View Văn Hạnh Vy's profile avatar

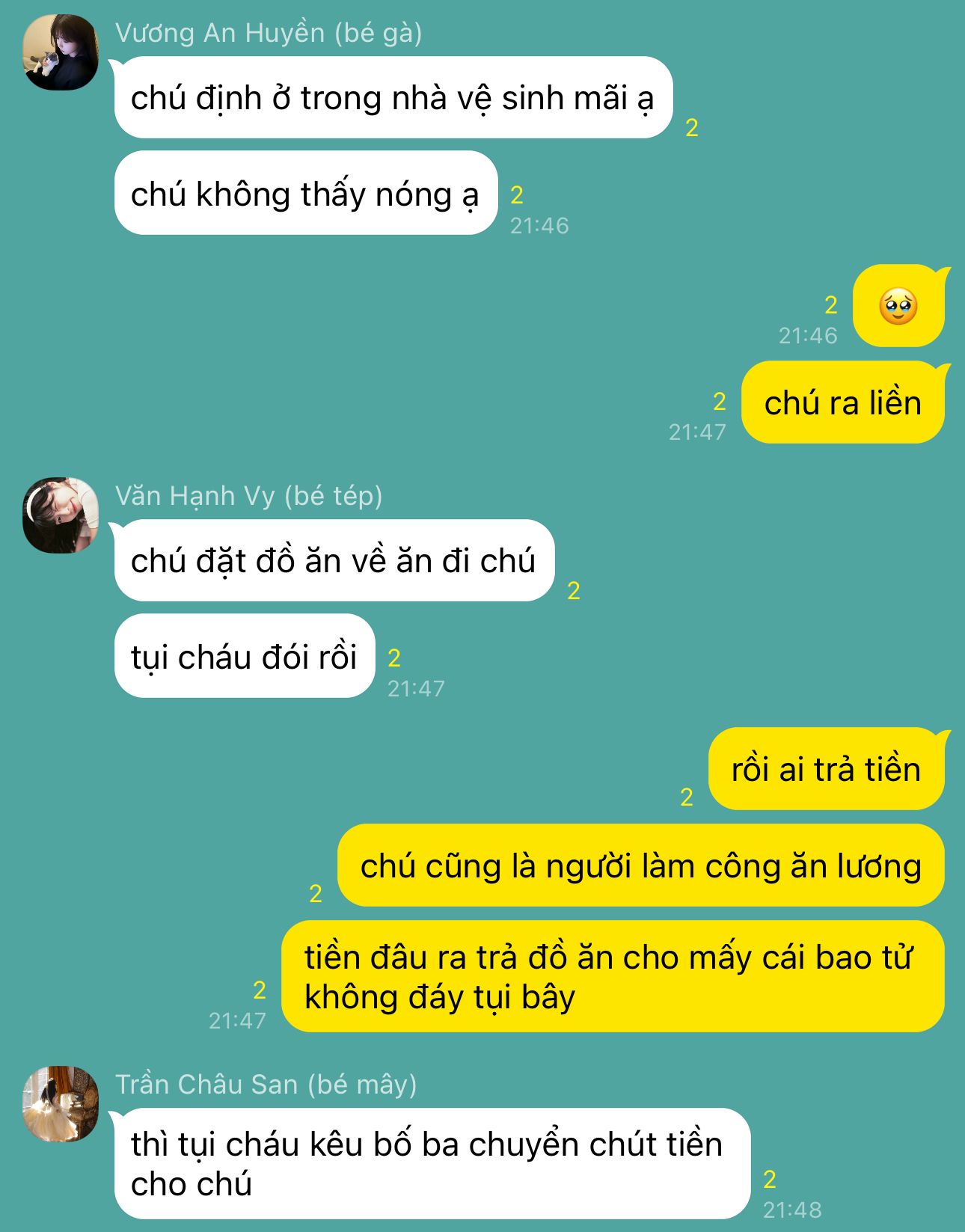coord(61,515)
